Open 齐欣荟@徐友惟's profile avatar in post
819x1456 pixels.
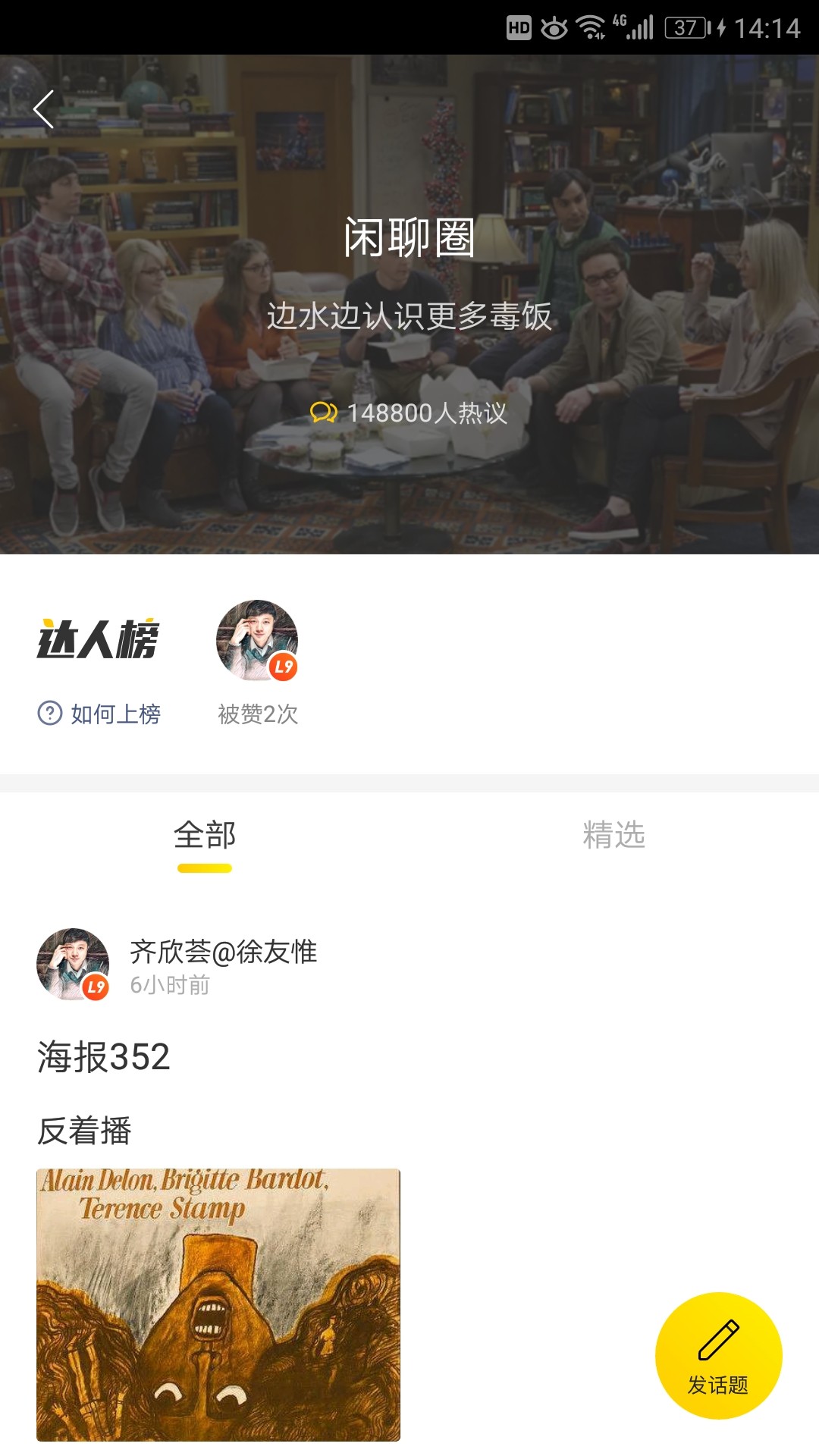coord(73,964)
